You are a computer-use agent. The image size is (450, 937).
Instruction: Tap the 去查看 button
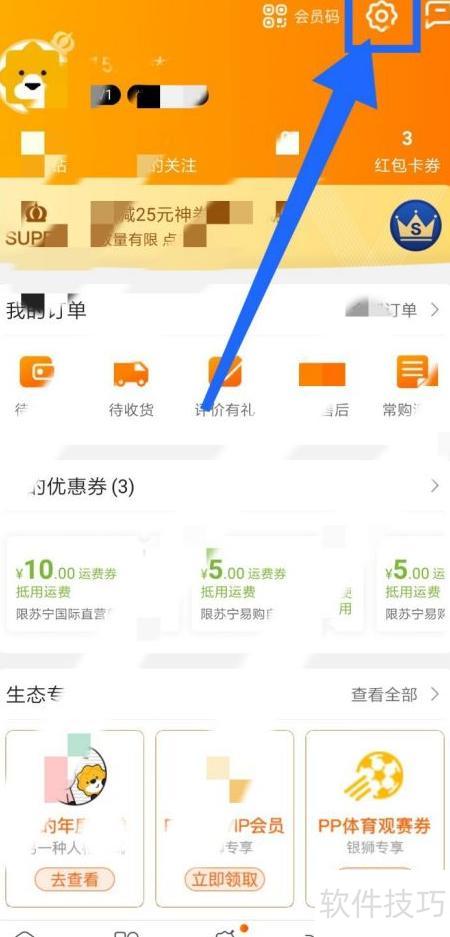(75, 880)
